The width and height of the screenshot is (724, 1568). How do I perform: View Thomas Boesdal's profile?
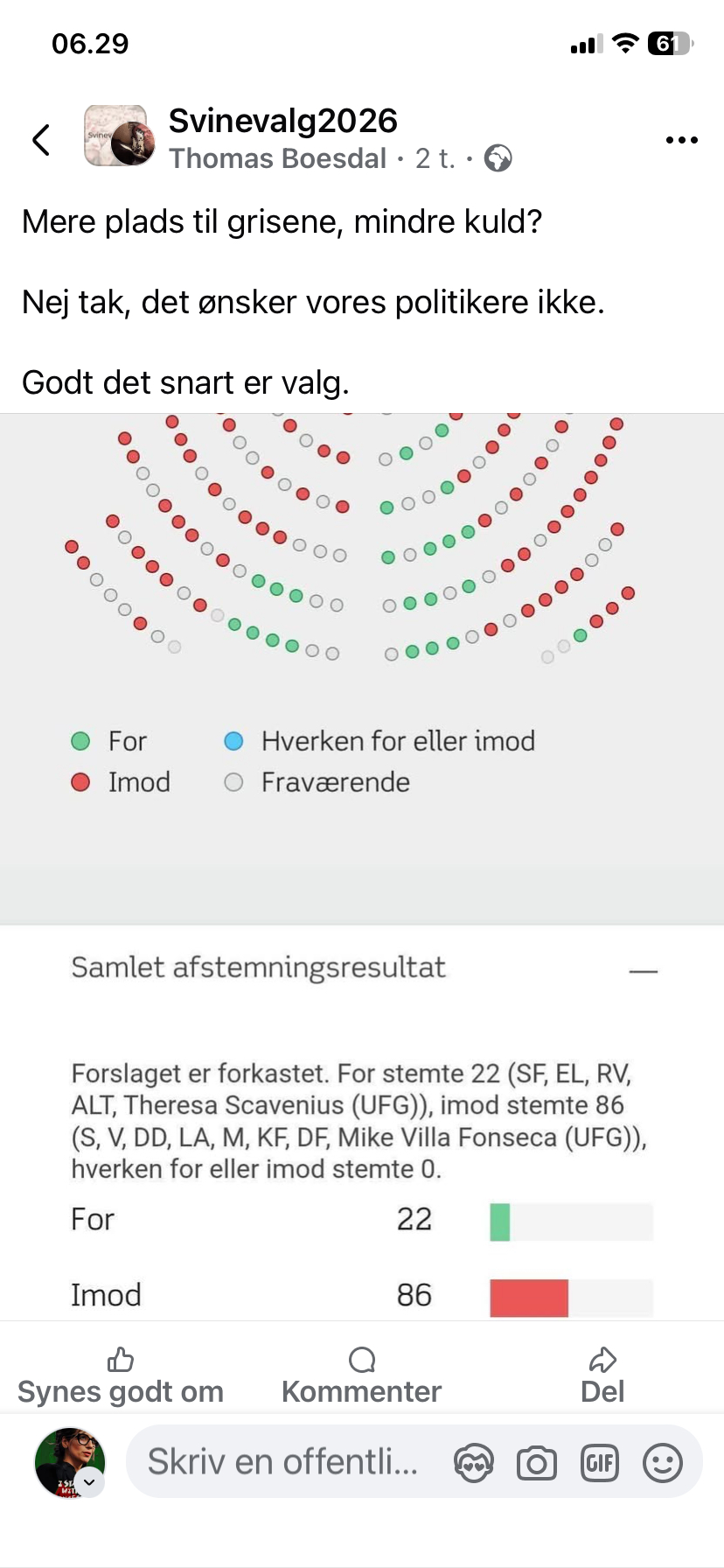277,158
